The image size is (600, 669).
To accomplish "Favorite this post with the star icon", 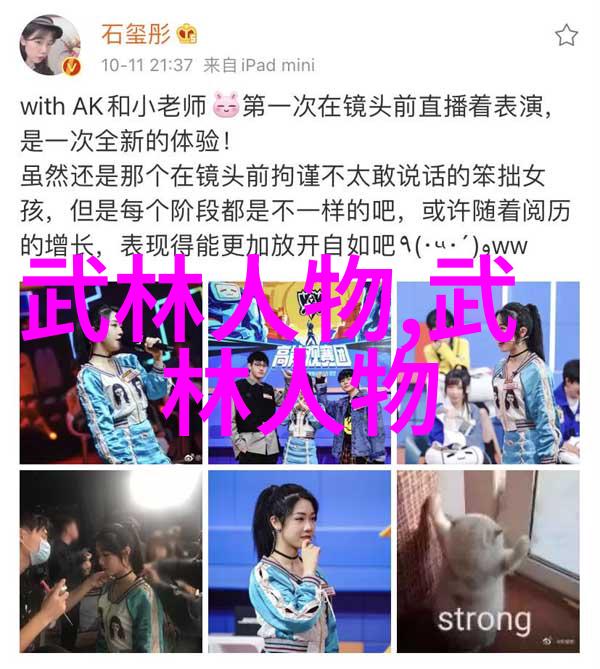I will (566, 36).
